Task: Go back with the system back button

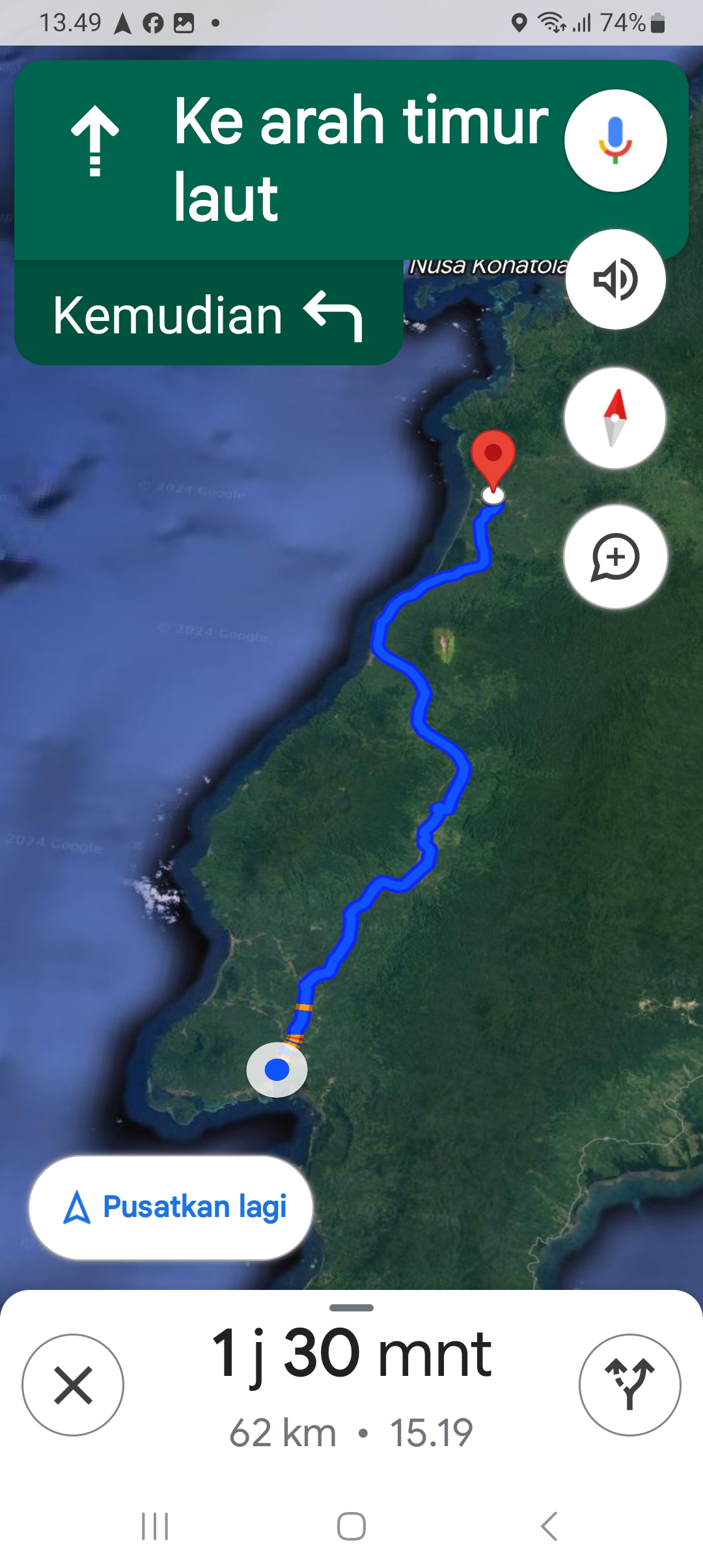Action: click(x=549, y=1526)
